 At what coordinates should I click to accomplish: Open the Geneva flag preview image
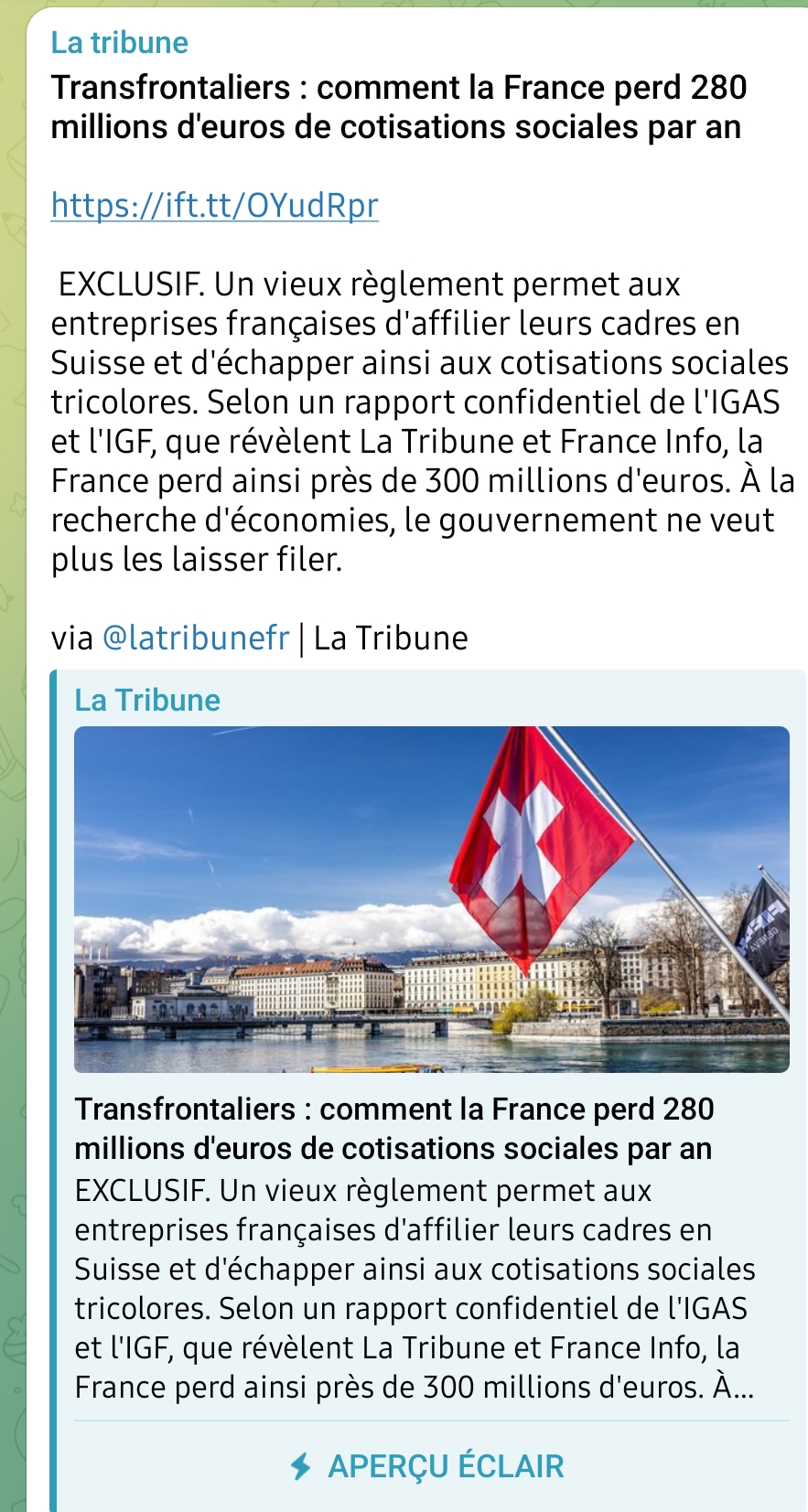tap(432, 899)
